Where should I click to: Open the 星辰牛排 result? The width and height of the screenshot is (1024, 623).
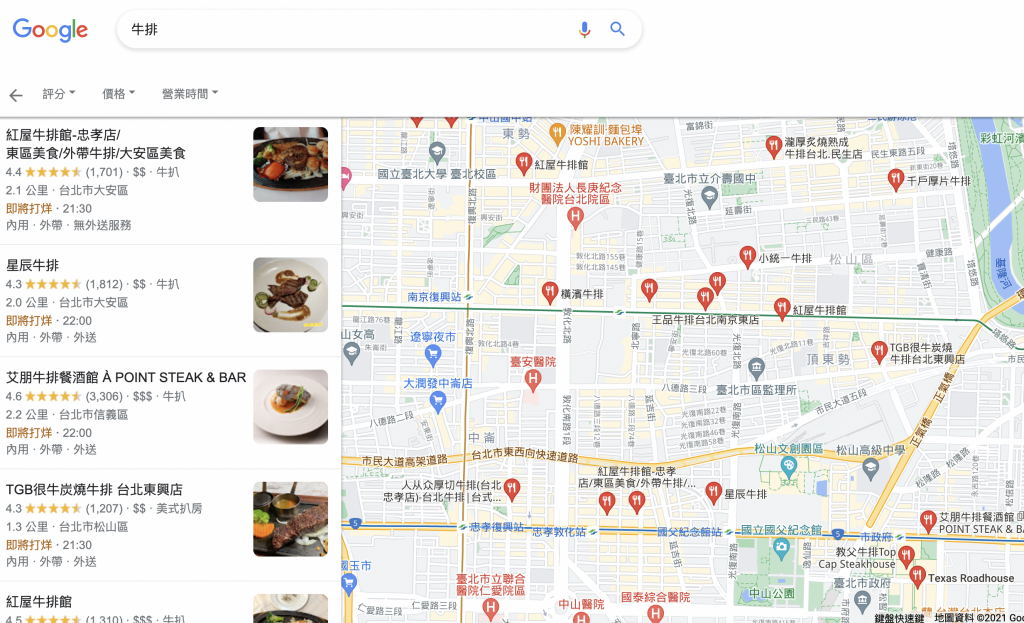pos(33,265)
